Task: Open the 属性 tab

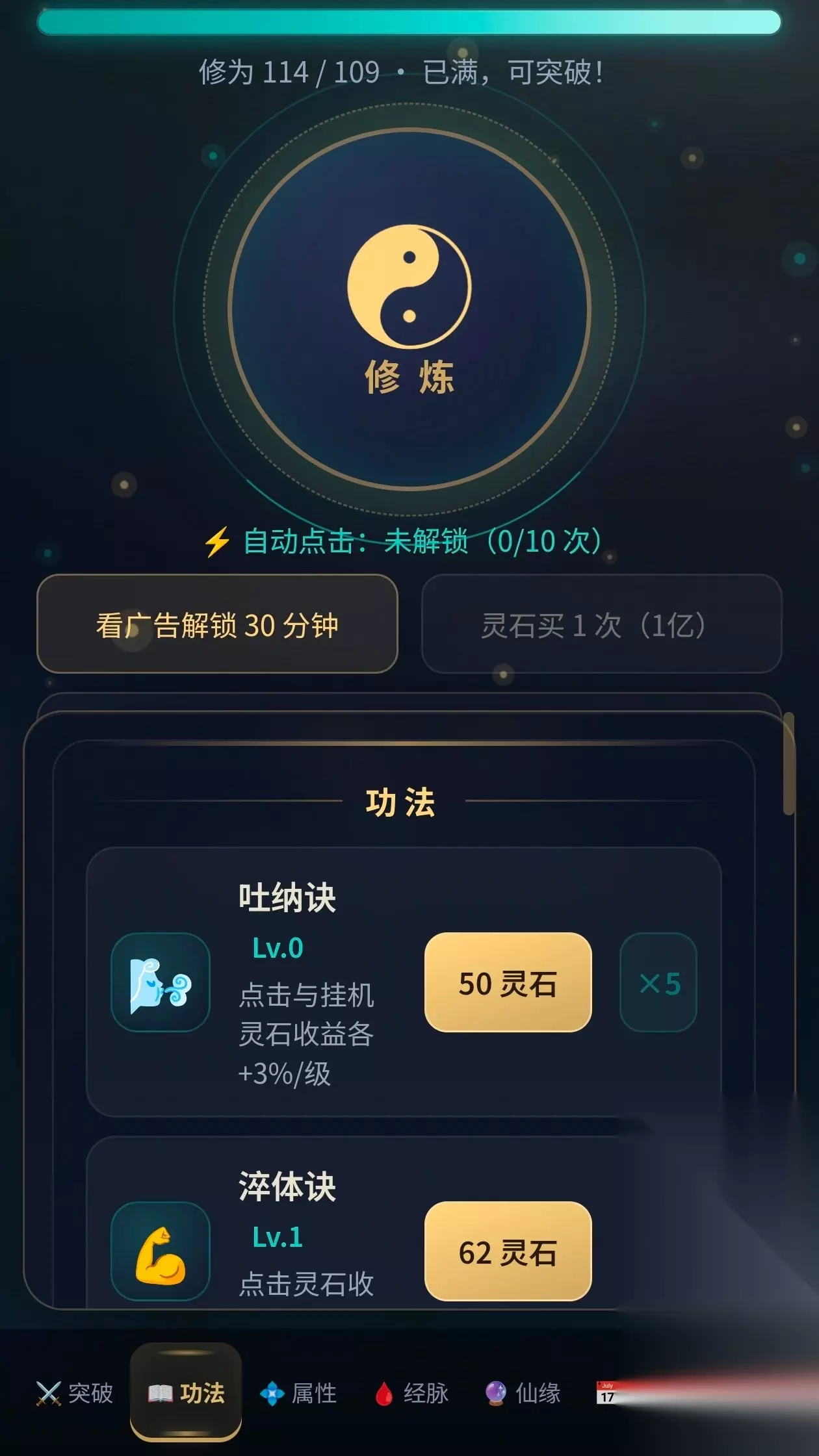Action: 299,1393
